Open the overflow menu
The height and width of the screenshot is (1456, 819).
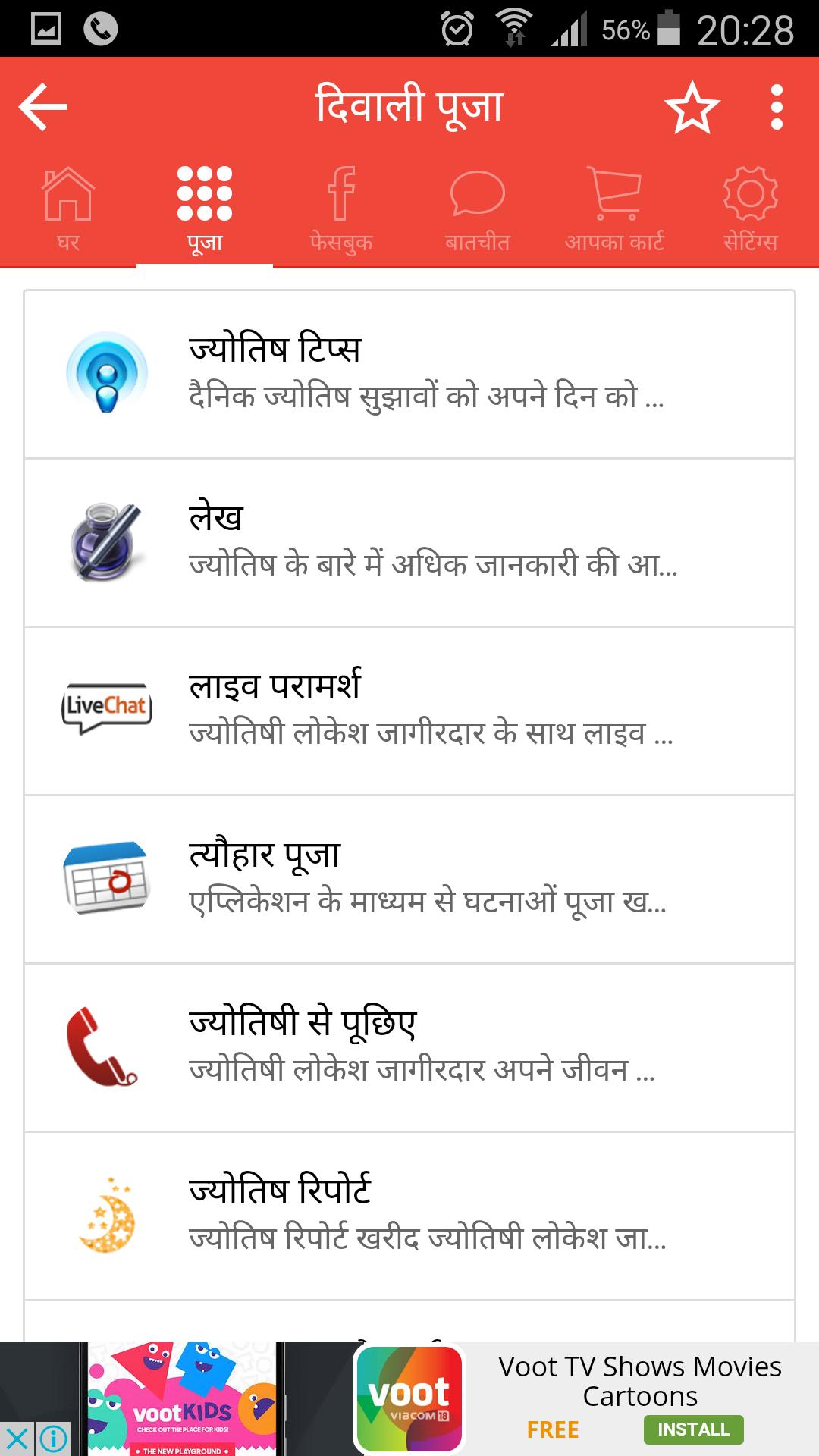(x=776, y=107)
